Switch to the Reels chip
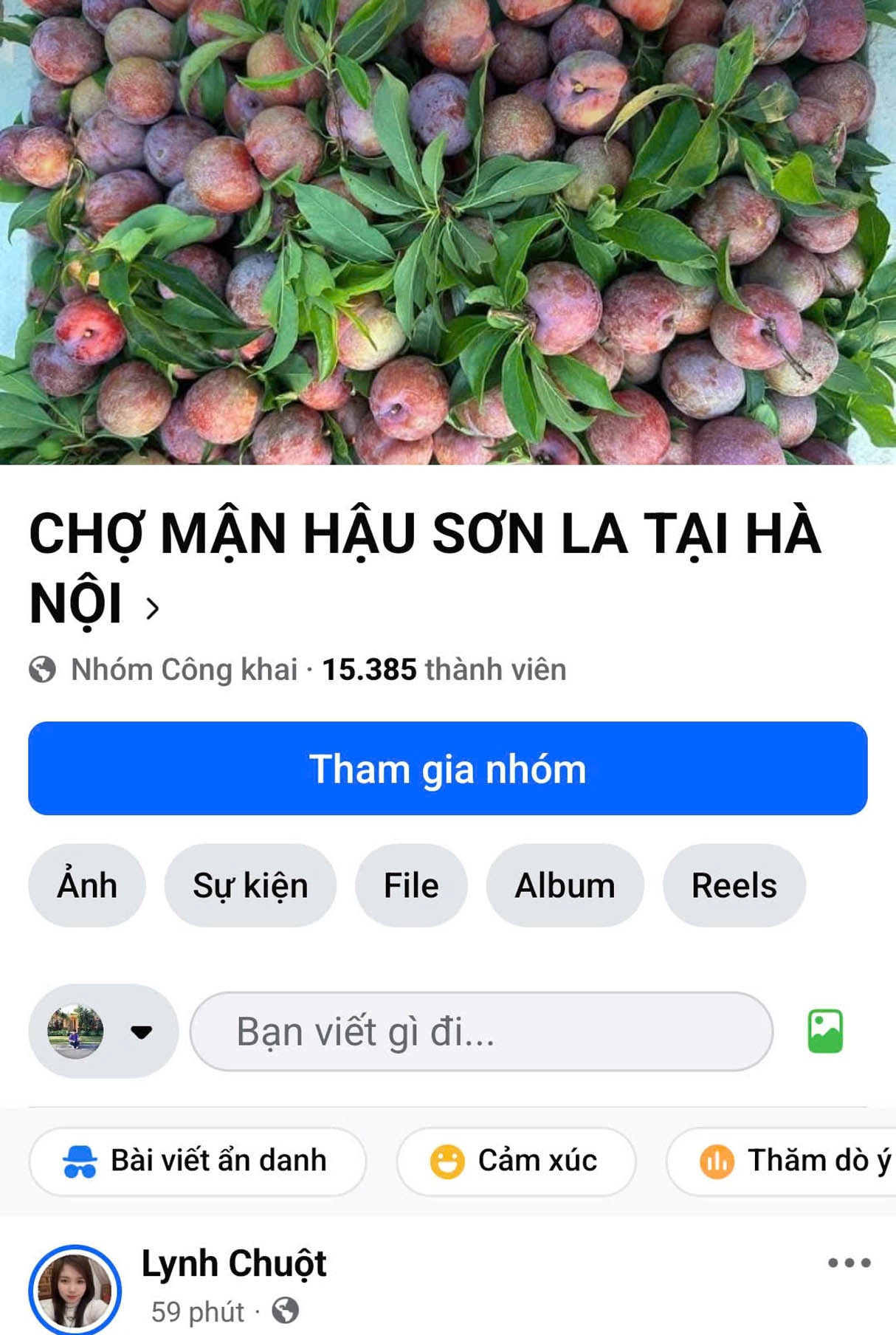This screenshot has height=1335, width=896. pos(734,885)
